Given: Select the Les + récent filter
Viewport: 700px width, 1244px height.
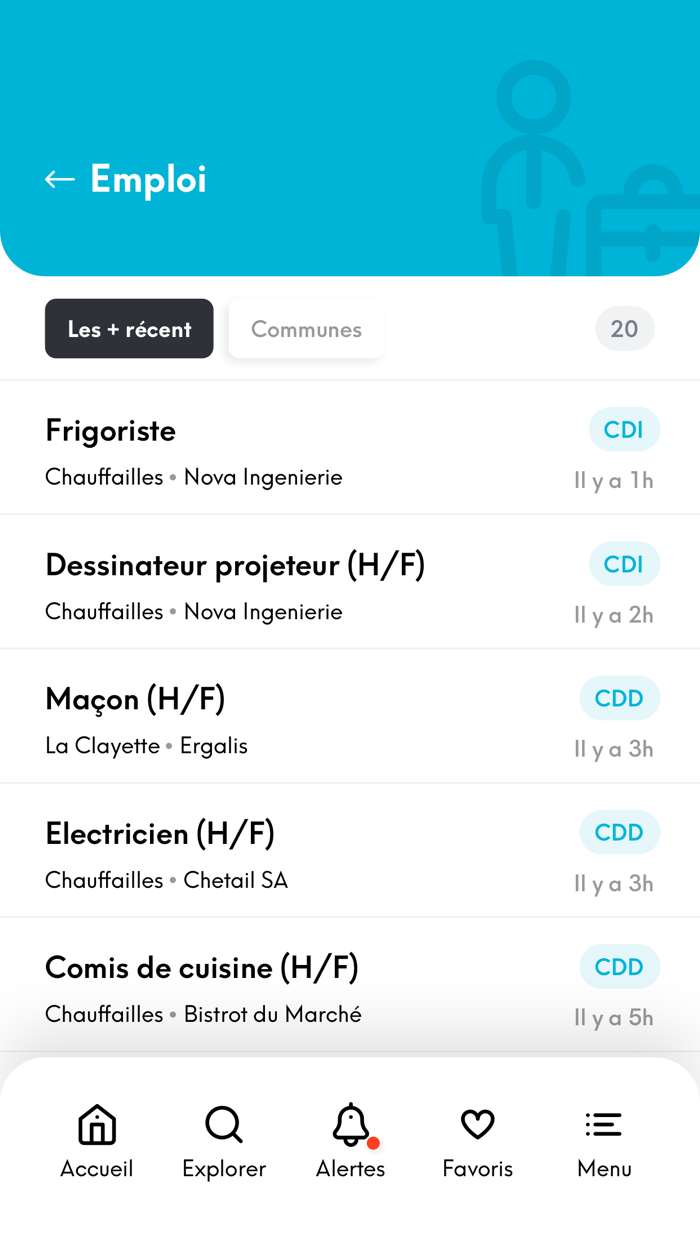Looking at the screenshot, I should [129, 329].
